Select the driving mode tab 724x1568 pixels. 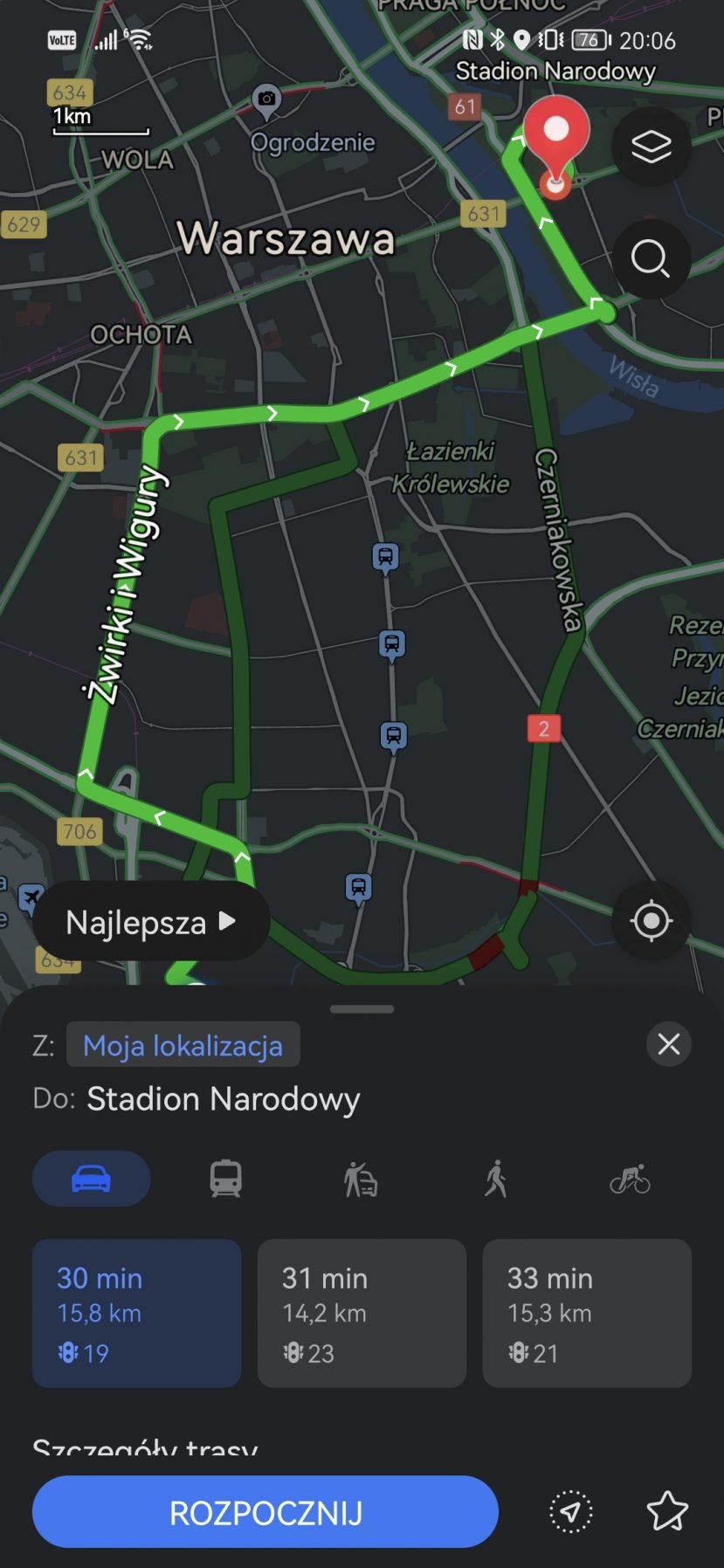point(91,1179)
